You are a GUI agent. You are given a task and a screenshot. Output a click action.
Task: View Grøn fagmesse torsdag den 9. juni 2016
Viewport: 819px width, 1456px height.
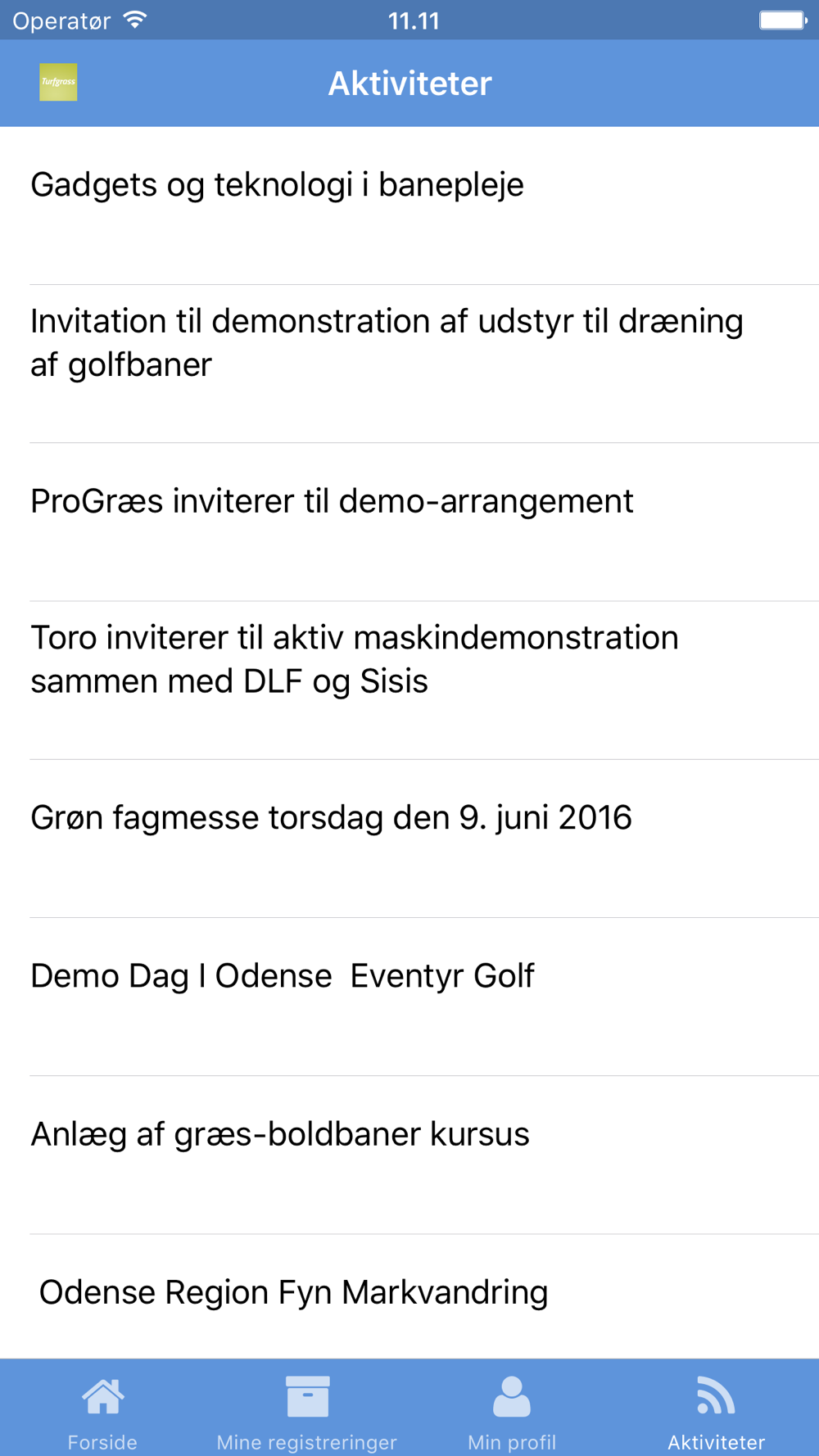click(x=409, y=838)
